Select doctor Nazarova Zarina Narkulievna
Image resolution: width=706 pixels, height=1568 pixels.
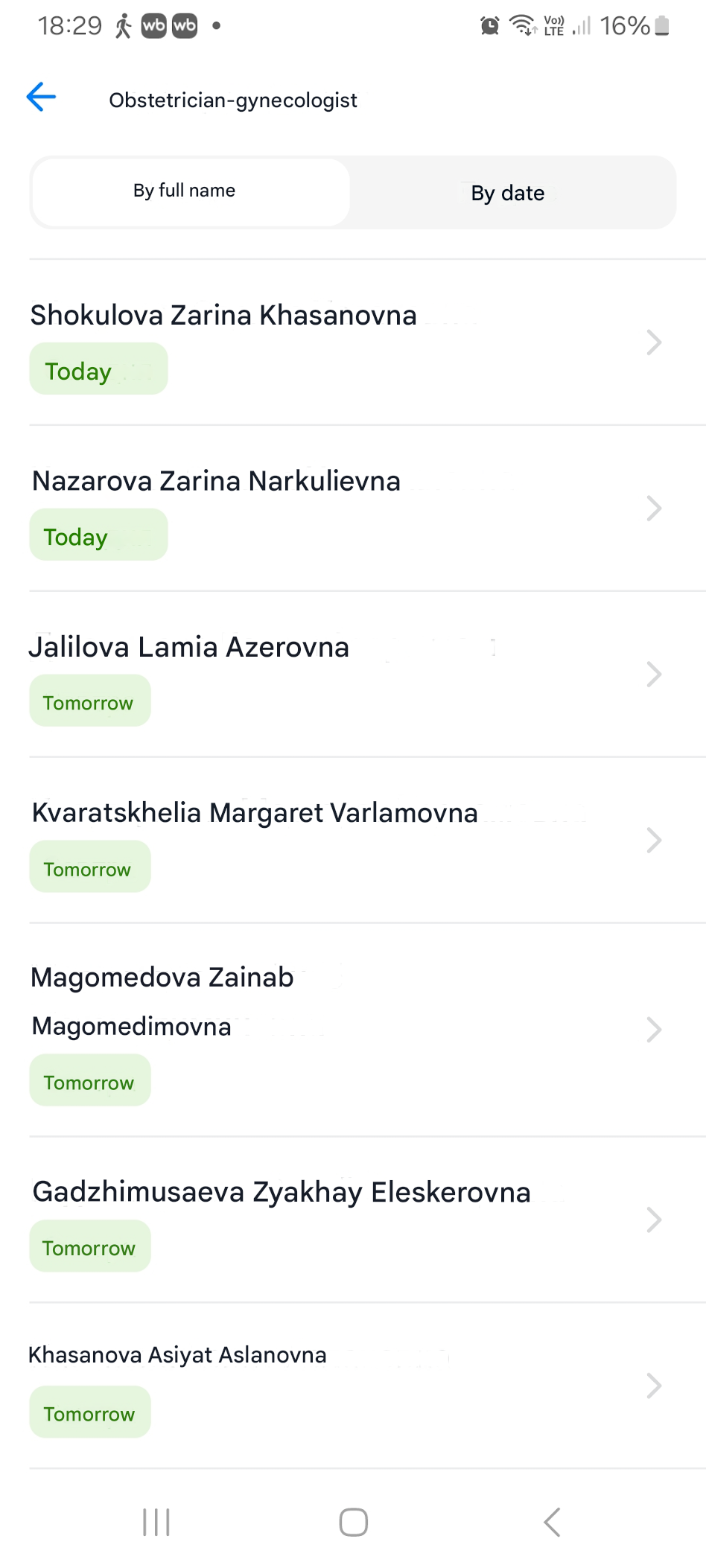coord(353,509)
